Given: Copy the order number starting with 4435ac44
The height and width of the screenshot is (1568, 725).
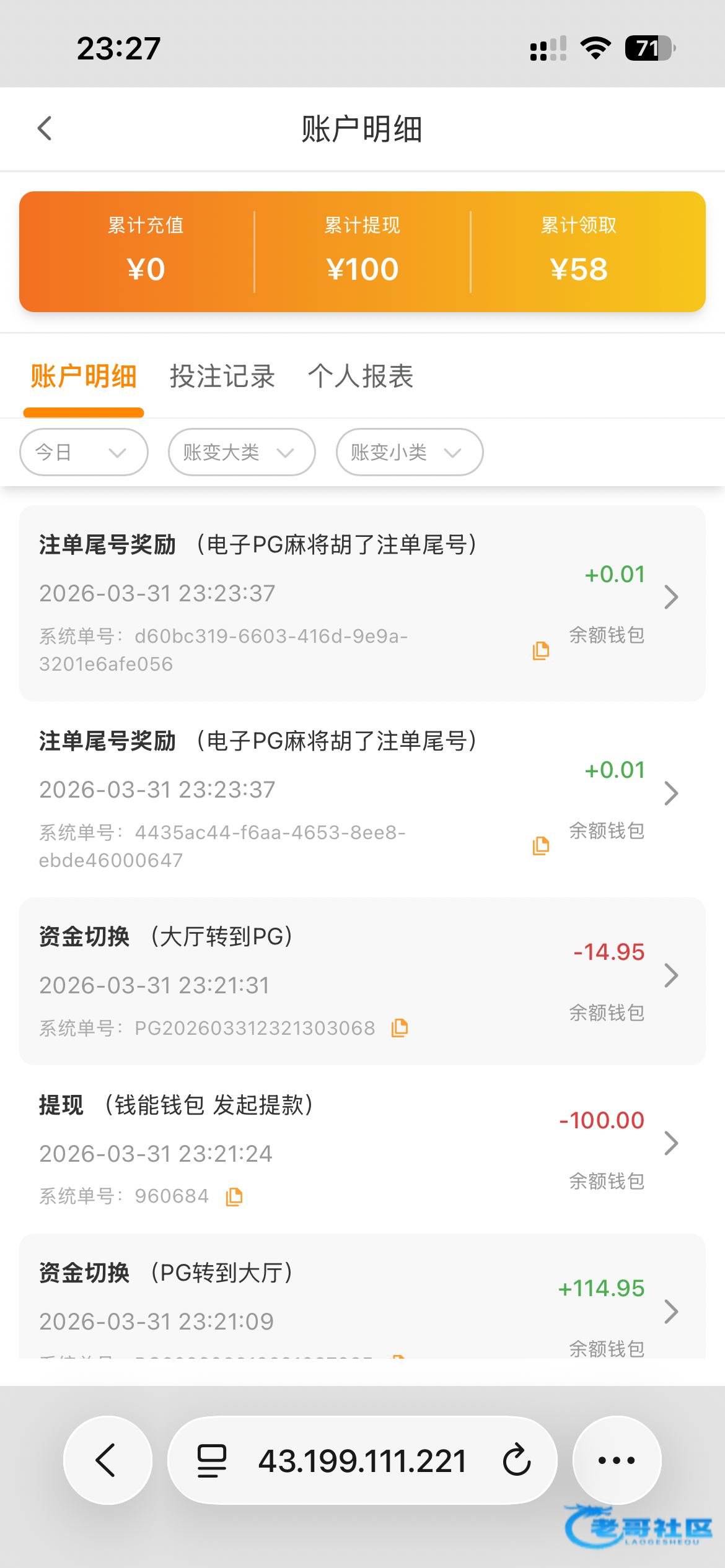Looking at the screenshot, I should pyautogui.click(x=540, y=846).
